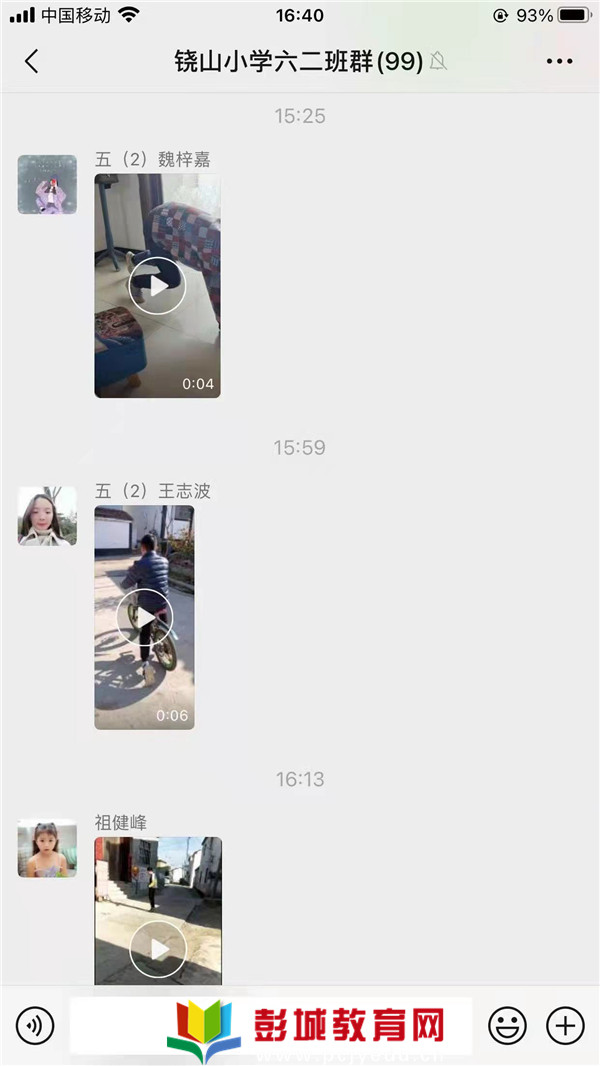Switch to voice message input
This screenshot has width=600, height=1066.
36,1025
